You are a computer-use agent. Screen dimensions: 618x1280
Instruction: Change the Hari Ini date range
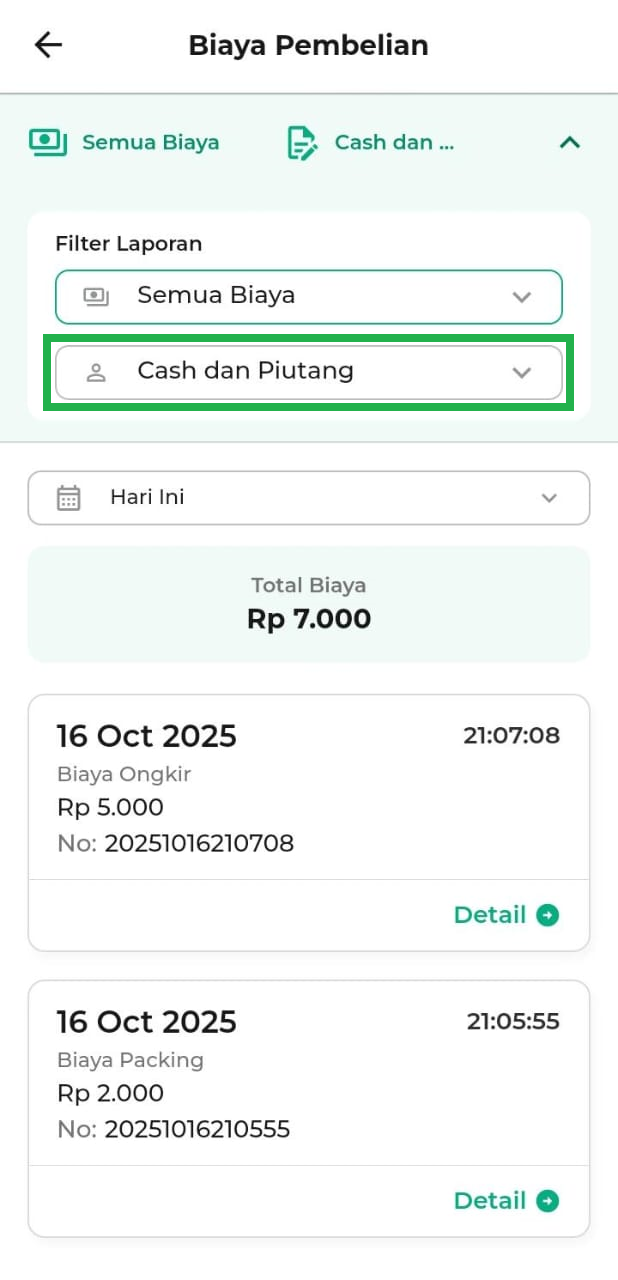(x=308, y=498)
